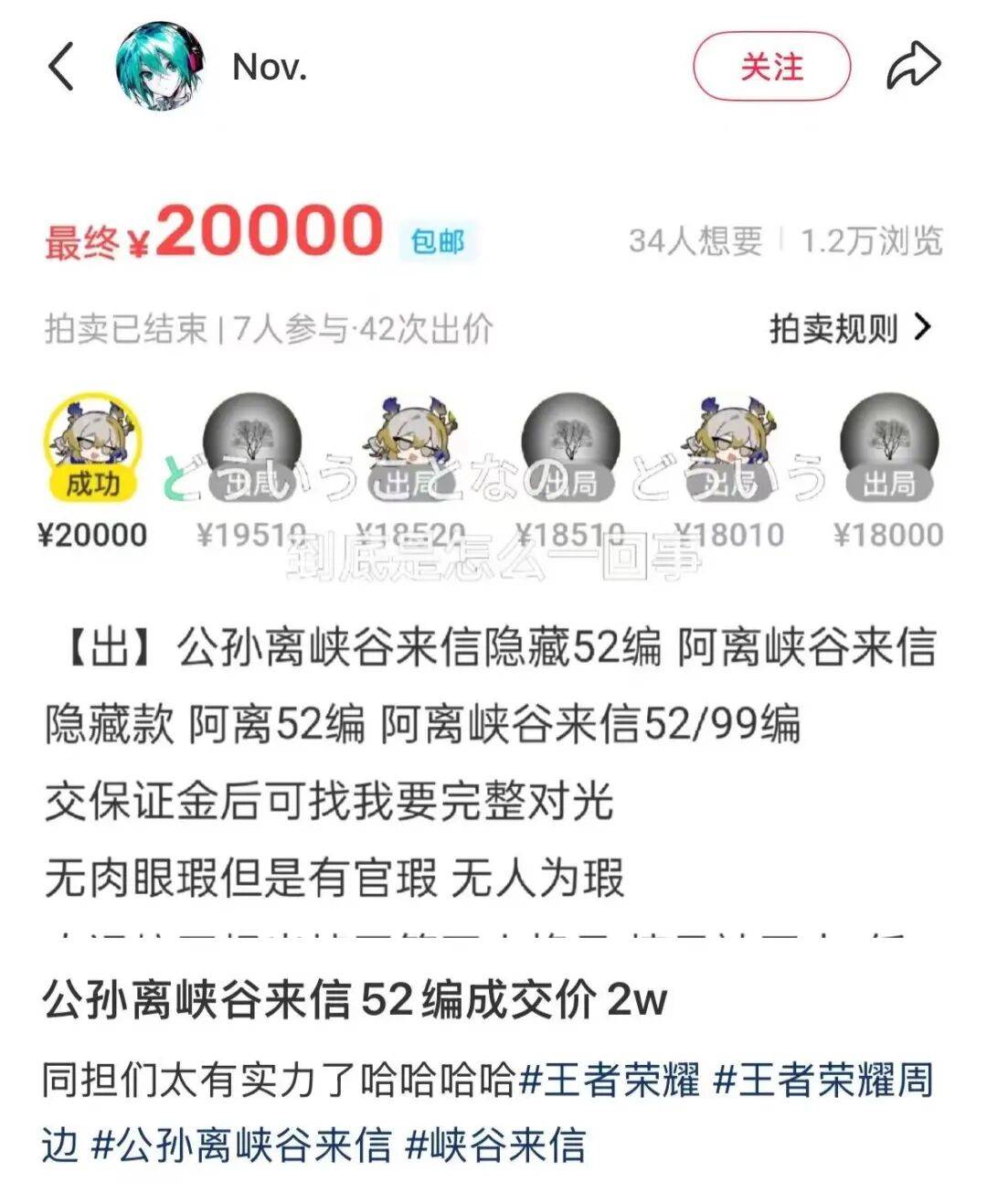Open the #公孙离峡谷来信 hashtag
The width and height of the screenshot is (987, 1204).
pyautogui.click(x=241, y=1145)
